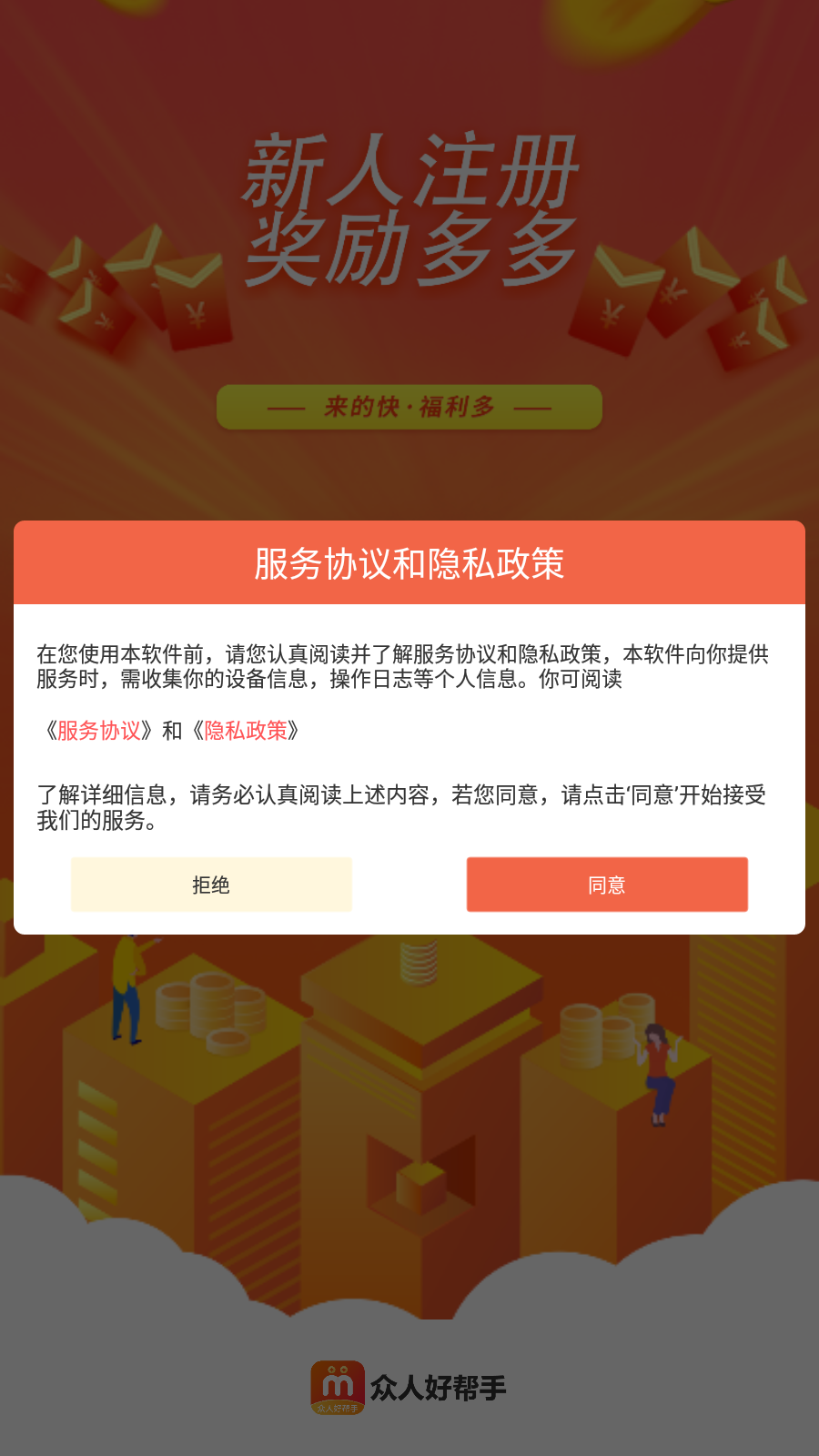The image size is (819, 1456).
Task: Read the 隐私政策 link
Action: point(246,731)
